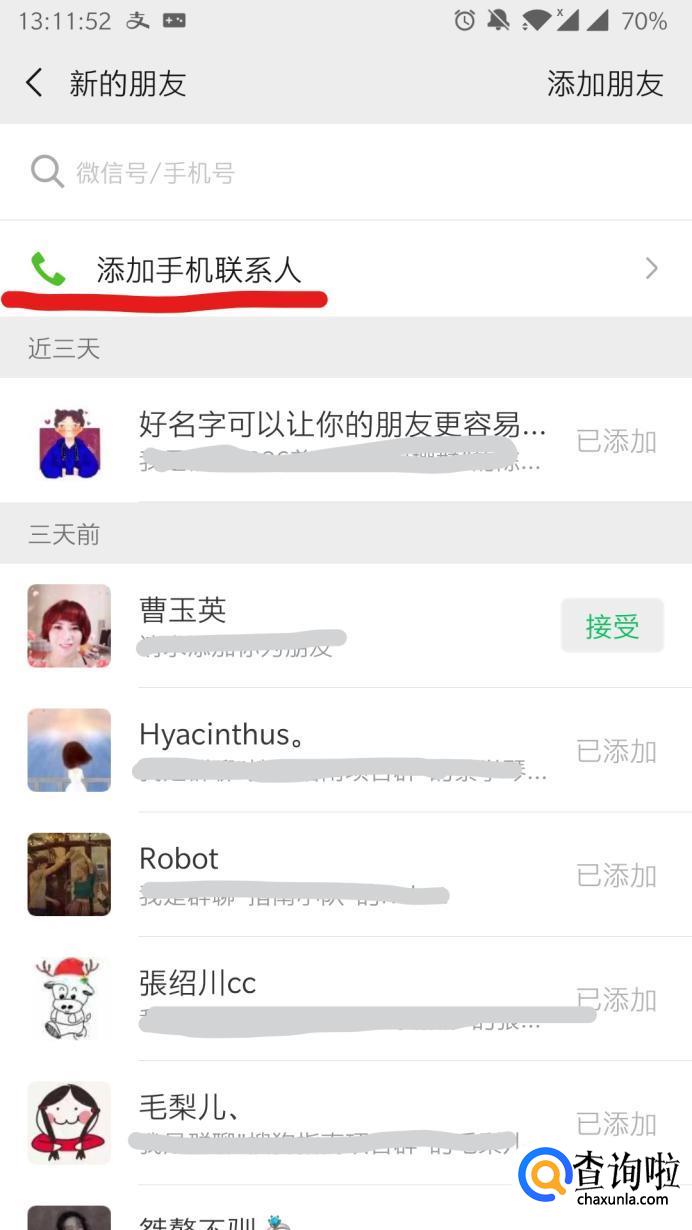This screenshot has height=1230, width=692.
Task: View friend request from Hyacinthus。
Action: coord(340,750)
